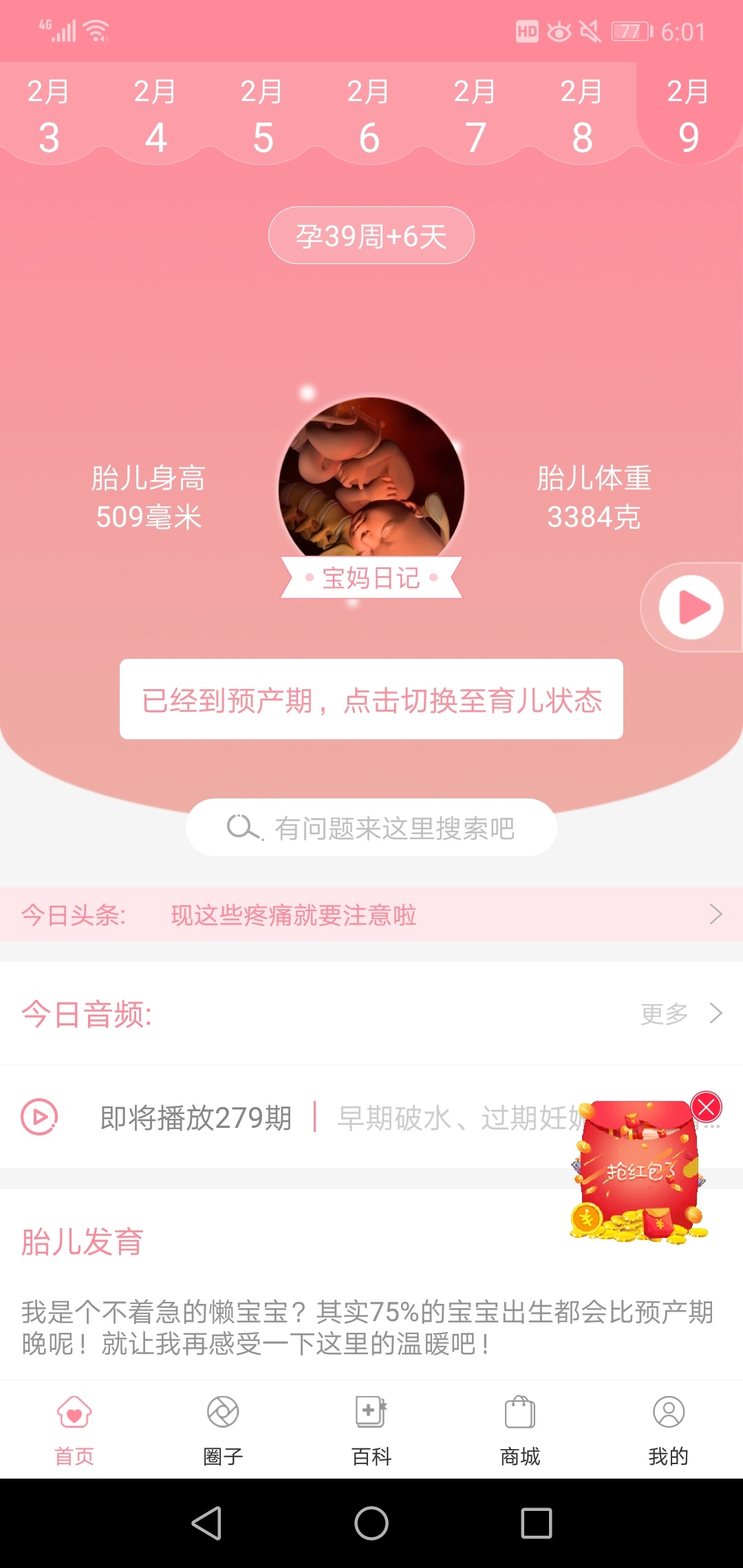Tap the 孕39周+6天 pregnancy week pill
Image resolution: width=743 pixels, height=1568 pixels.
[x=371, y=236]
